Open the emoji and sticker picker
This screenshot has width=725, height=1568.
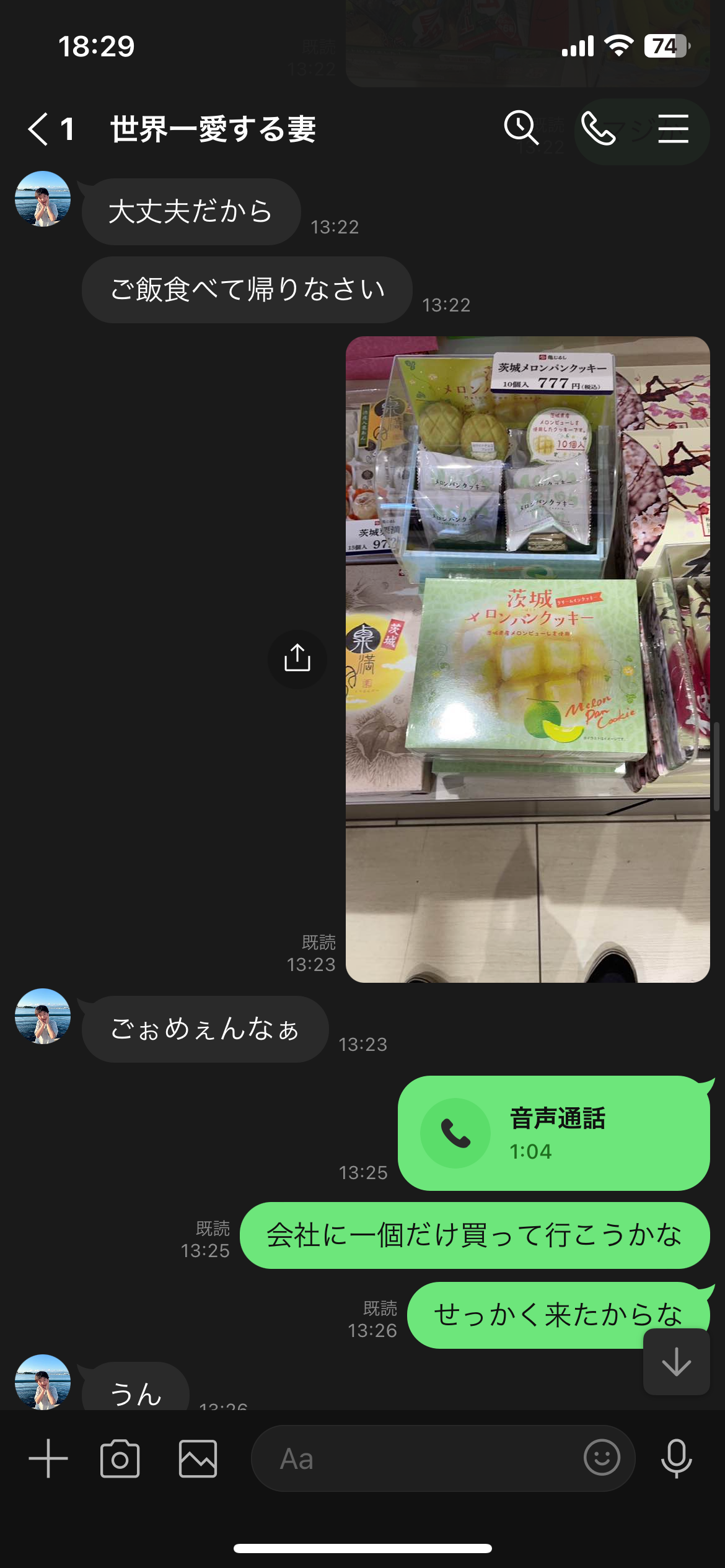point(602,1458)
